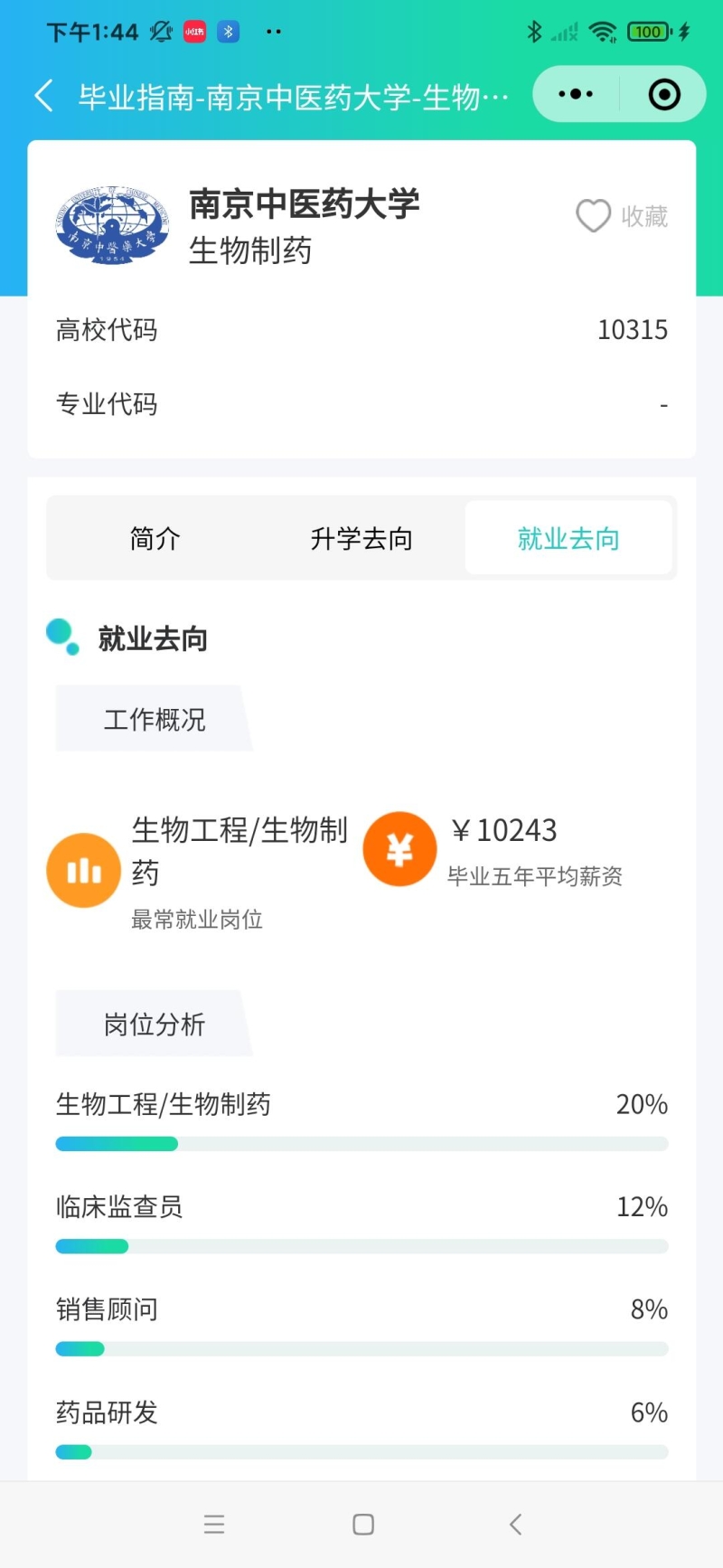Close the mini program with the circle icon
This screenshot has height=1568, width=723.
(x=664, y=94)
